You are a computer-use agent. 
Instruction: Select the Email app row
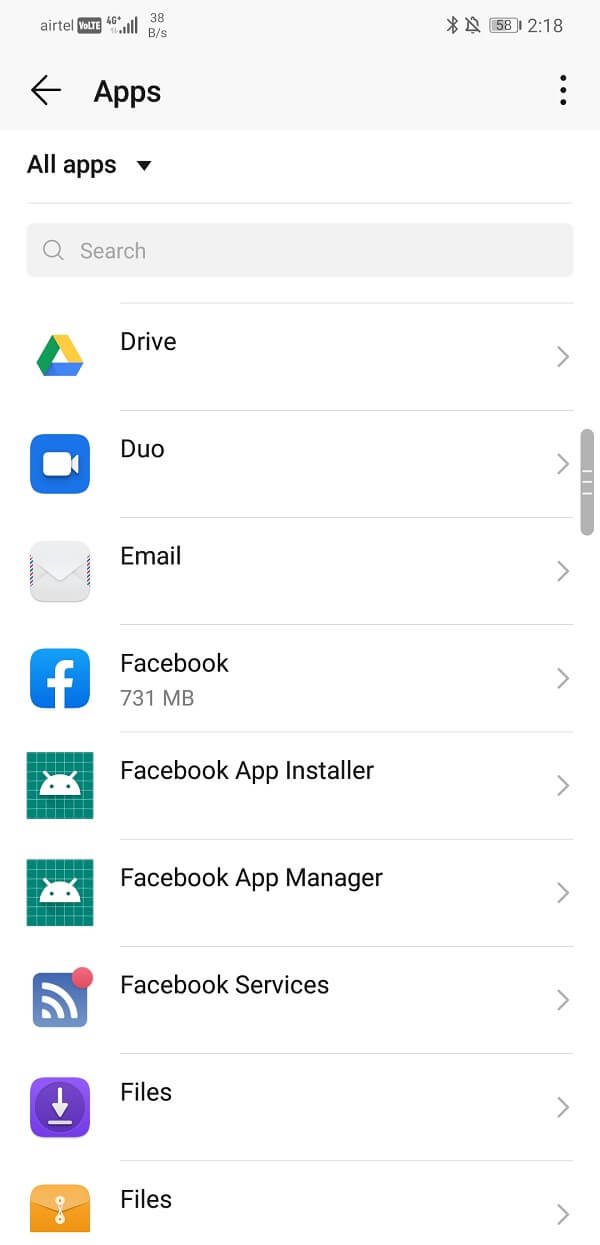300,570
